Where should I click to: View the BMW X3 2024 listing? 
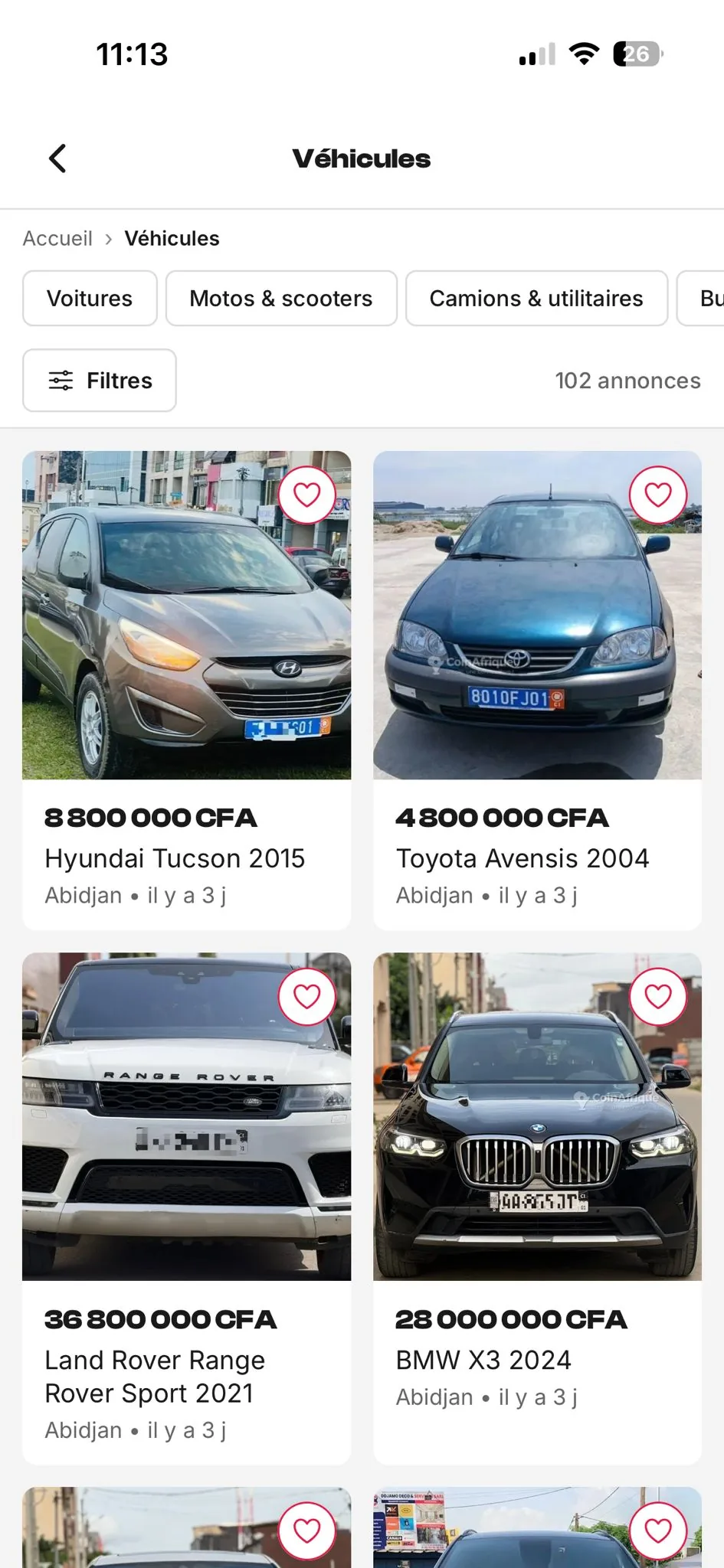tap(536, 1360)
